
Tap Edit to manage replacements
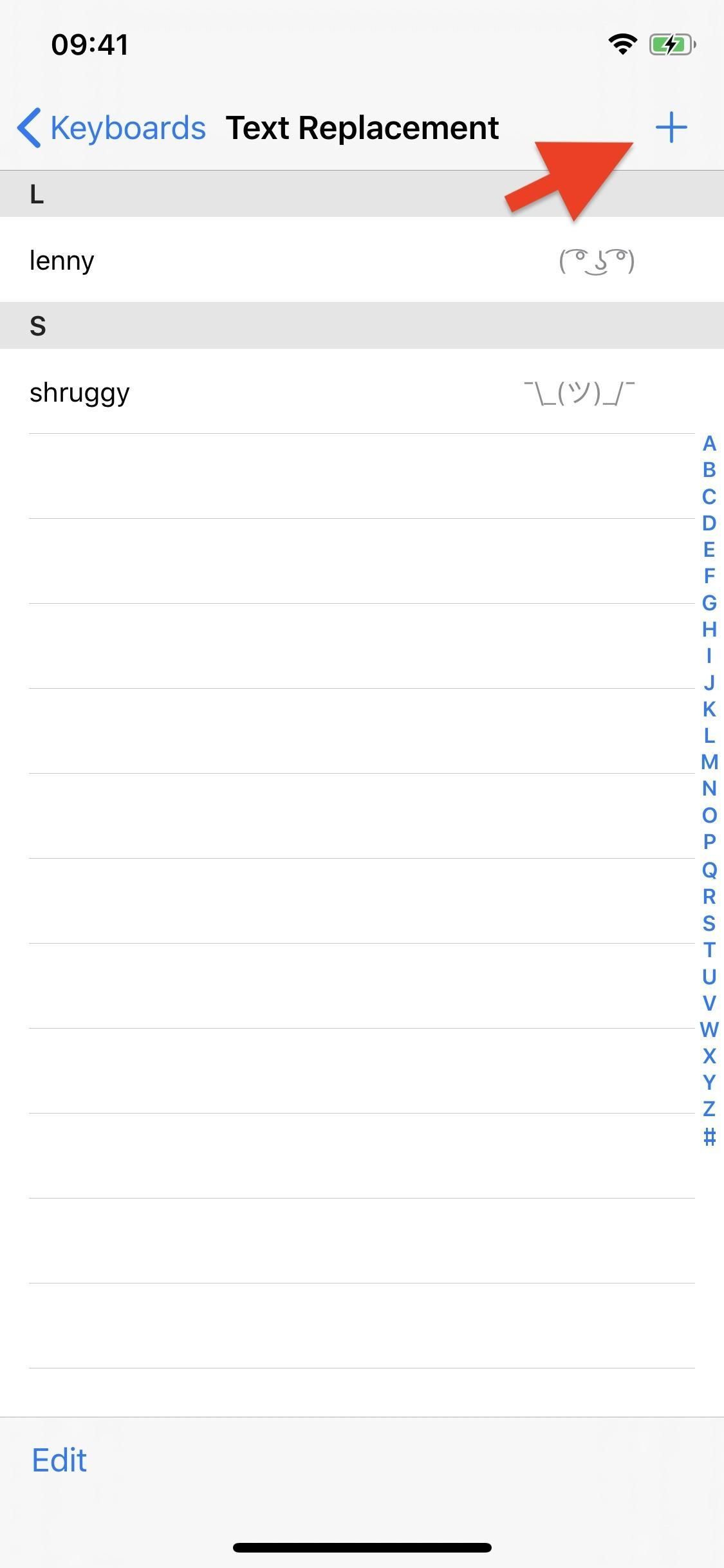59,1460
